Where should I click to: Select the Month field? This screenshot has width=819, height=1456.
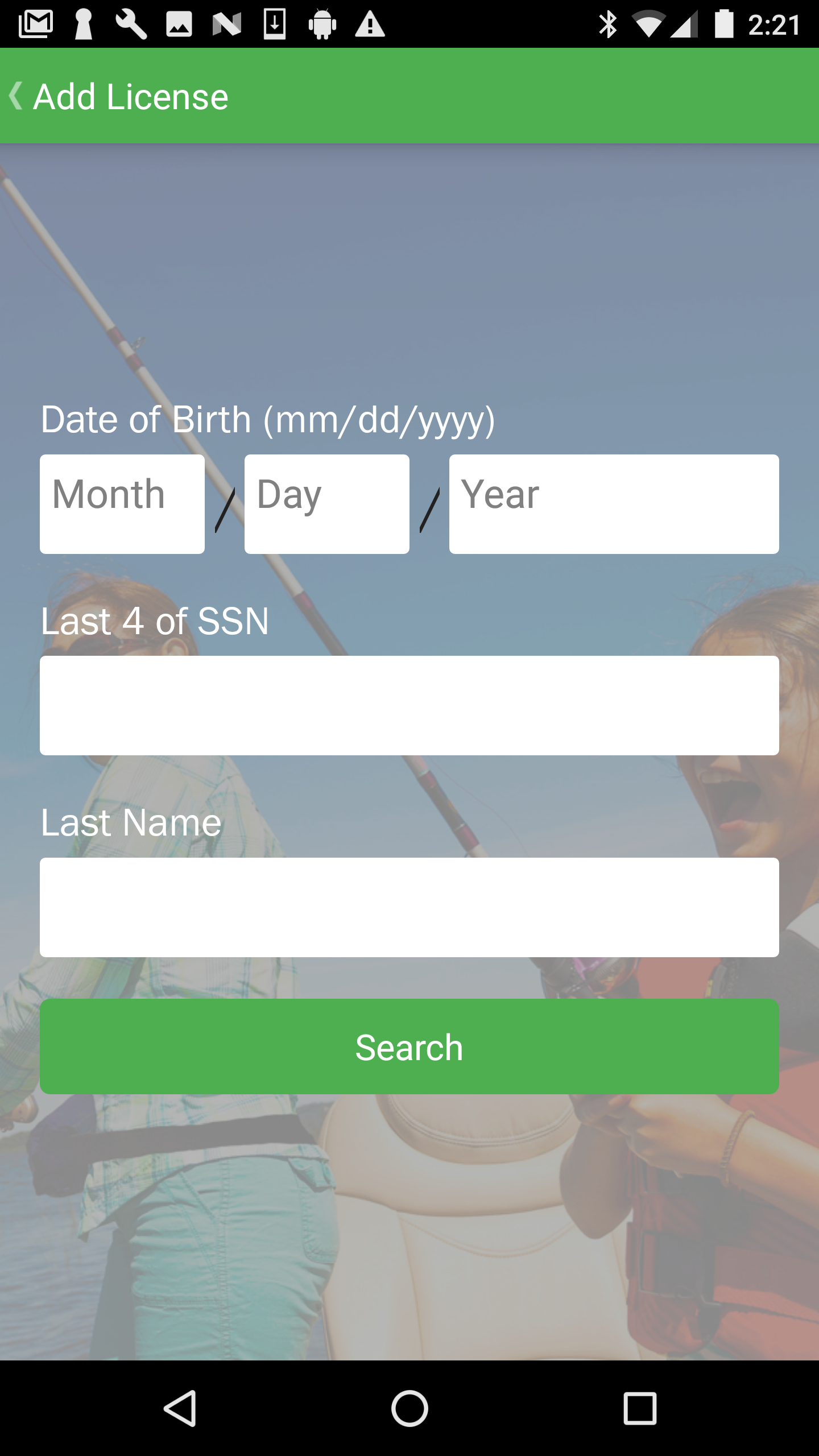coord(122,504)
